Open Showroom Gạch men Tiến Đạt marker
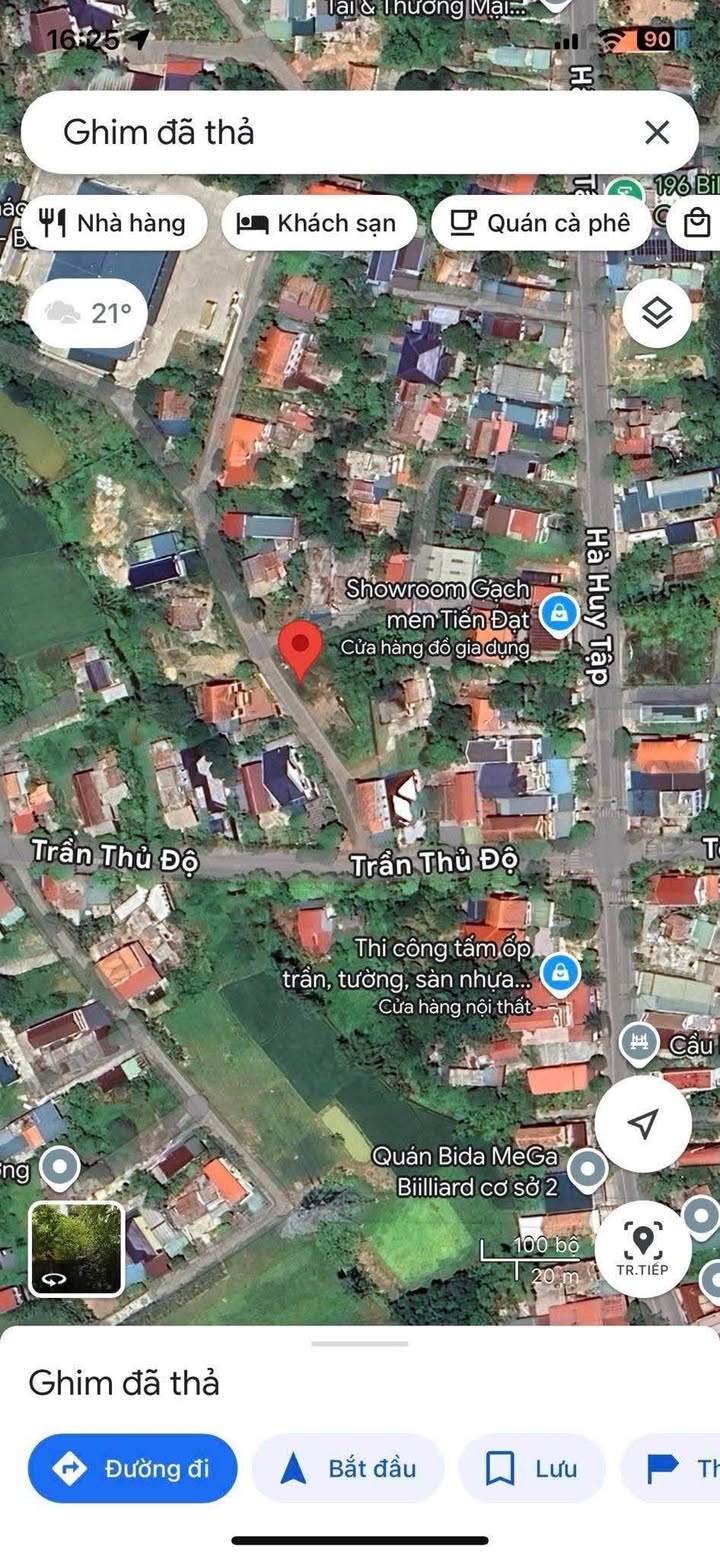 (x=560, y=610)
